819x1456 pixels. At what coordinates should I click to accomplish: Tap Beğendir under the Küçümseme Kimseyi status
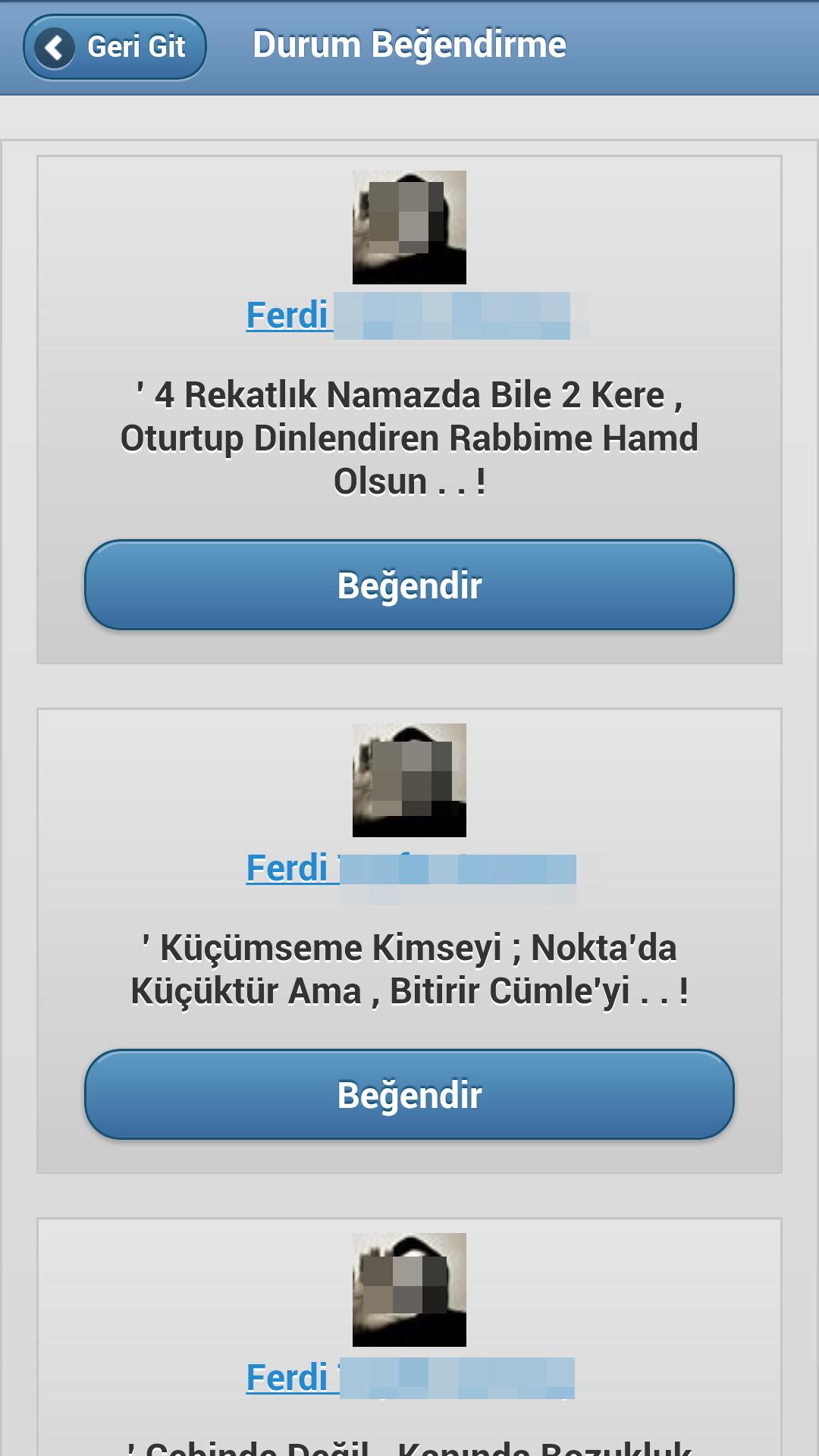tap(409, 1095)
